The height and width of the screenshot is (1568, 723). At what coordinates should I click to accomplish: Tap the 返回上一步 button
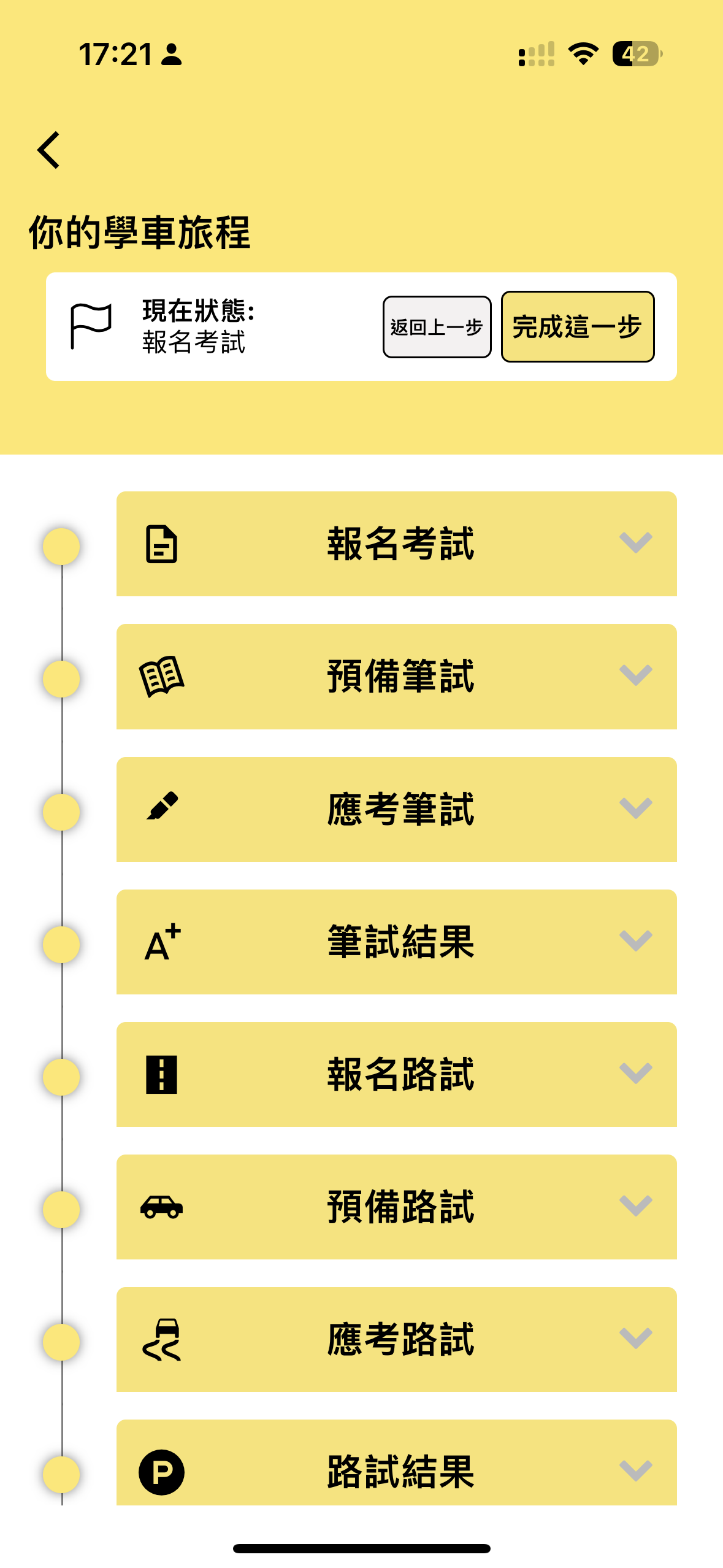[437, 327]
